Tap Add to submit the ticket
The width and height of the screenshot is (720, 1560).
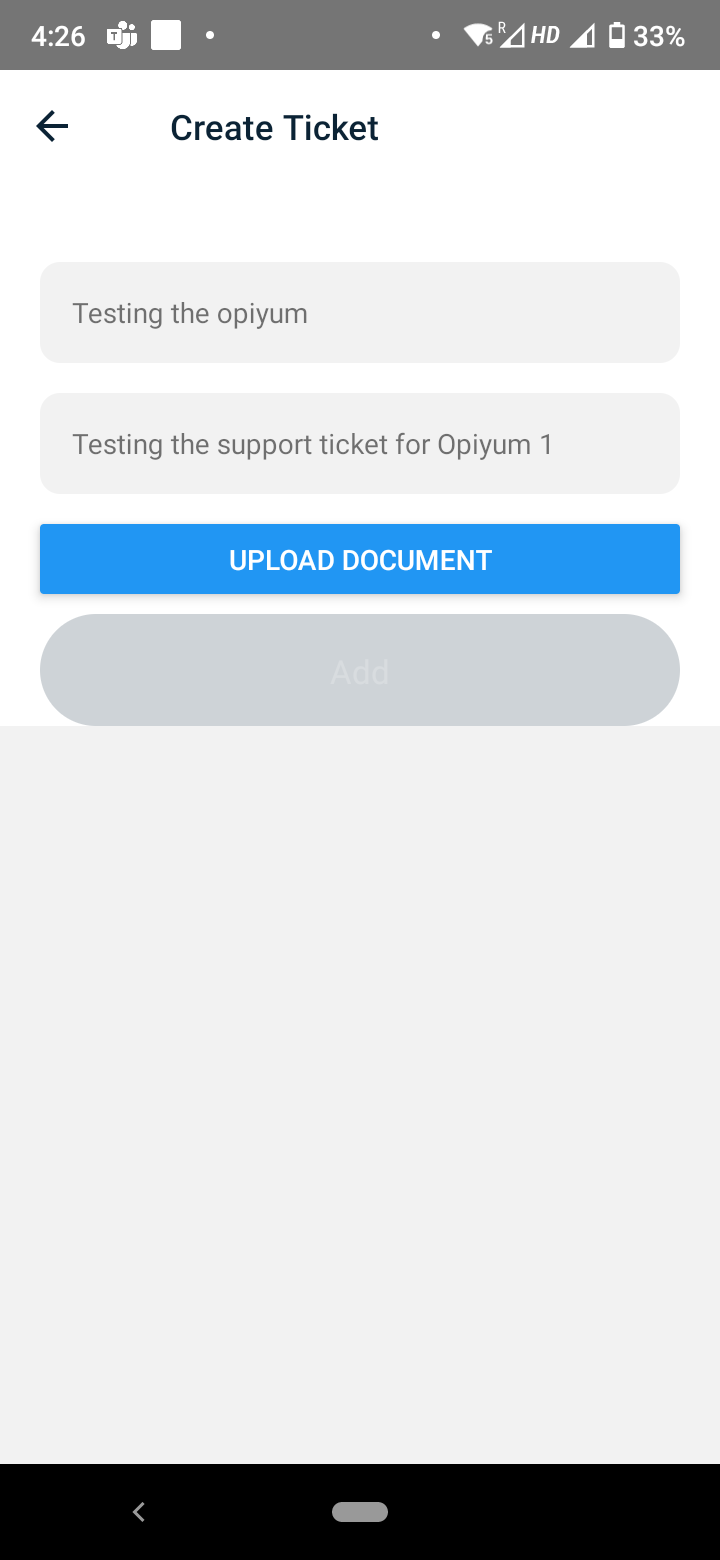pyautogui.click(x=360, y=670)
